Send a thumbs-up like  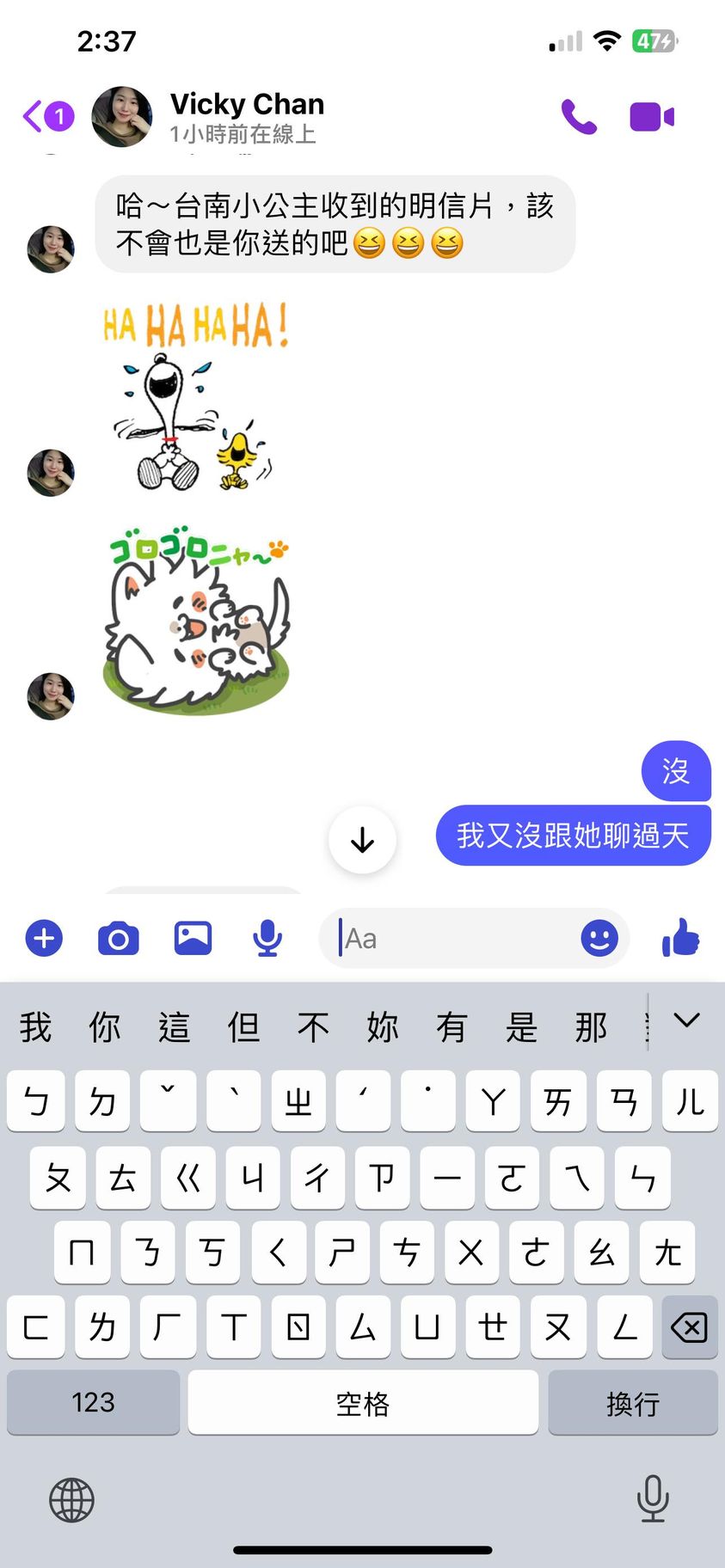[x=680, y=938]
